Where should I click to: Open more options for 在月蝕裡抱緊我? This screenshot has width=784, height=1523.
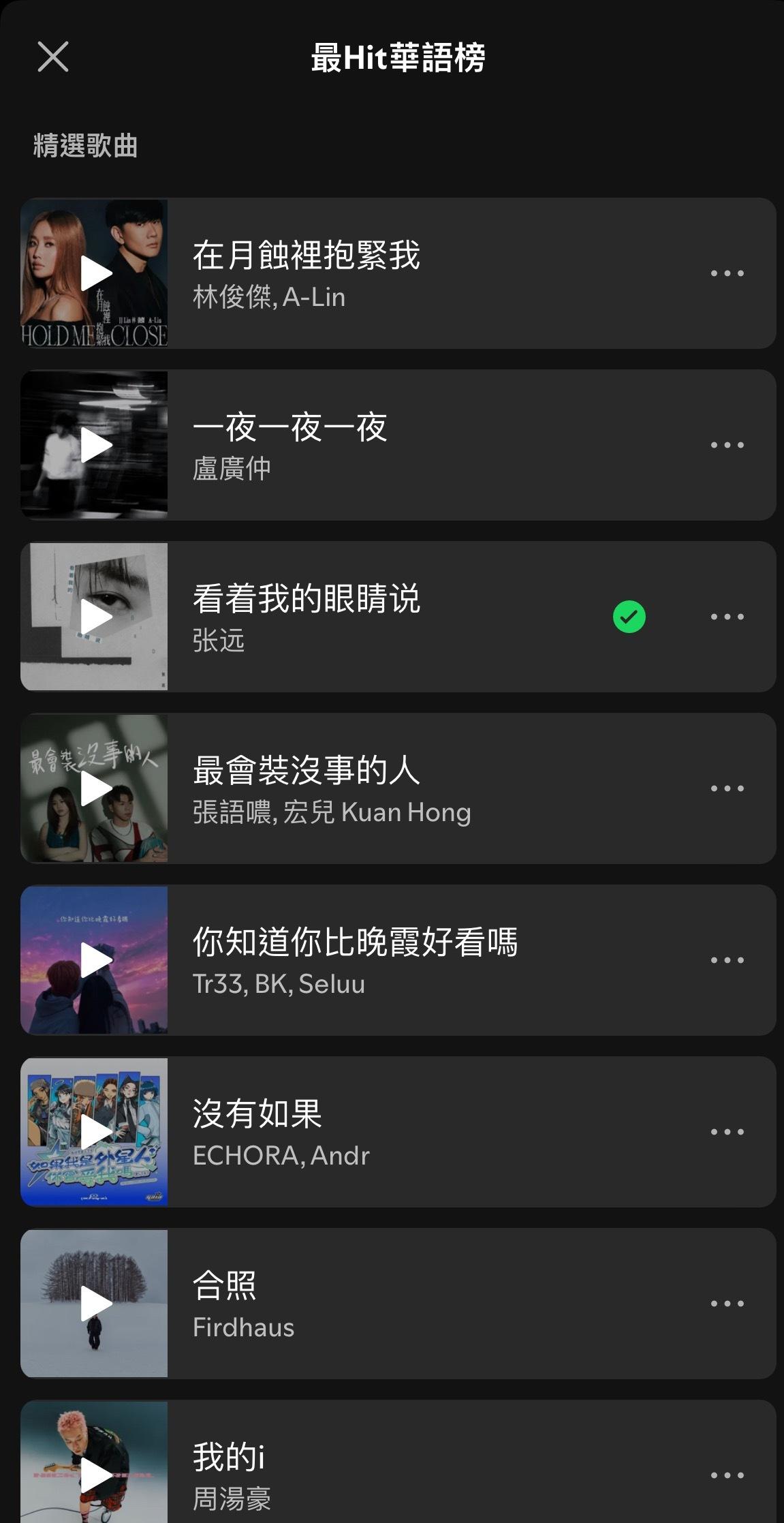[727, 273]
